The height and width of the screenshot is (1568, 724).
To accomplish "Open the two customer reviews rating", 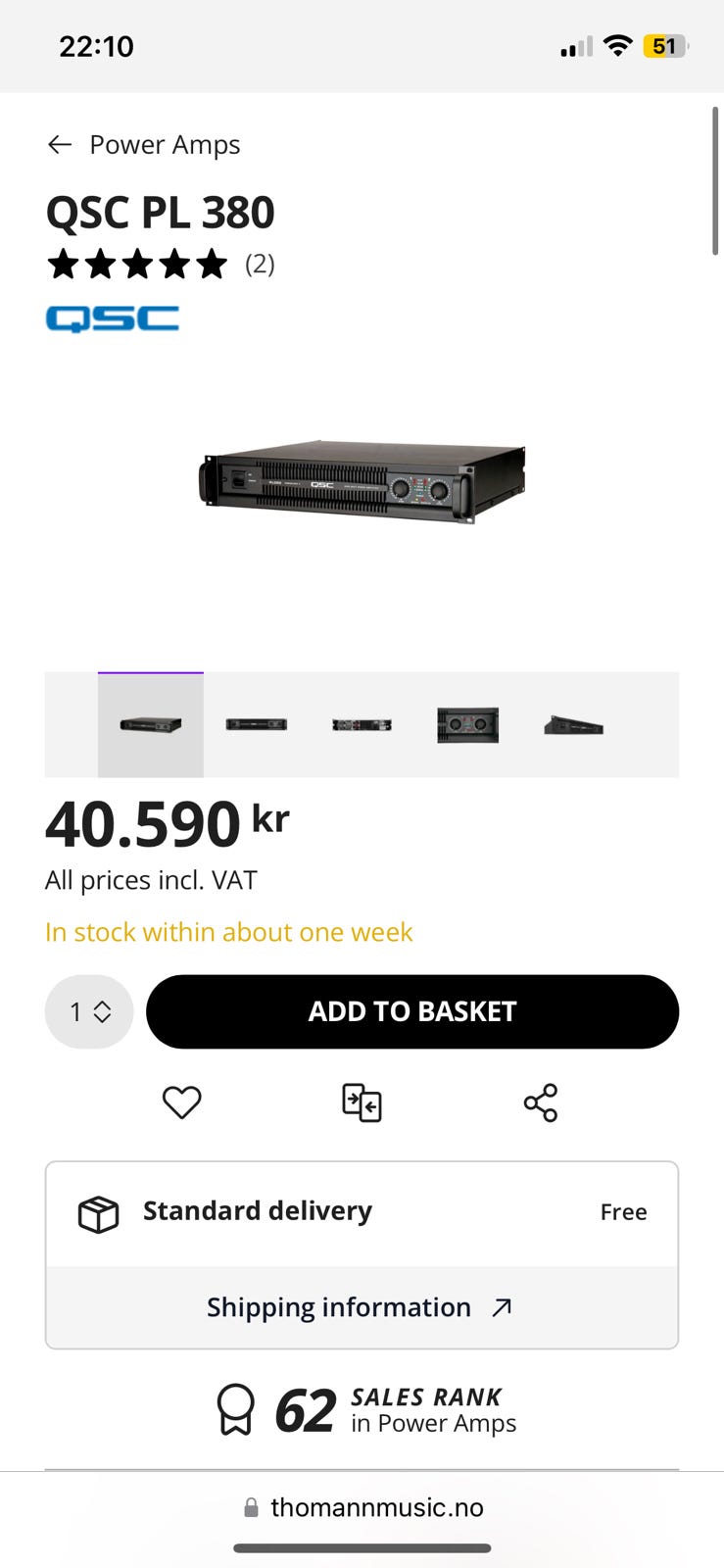I will (161, 264).
